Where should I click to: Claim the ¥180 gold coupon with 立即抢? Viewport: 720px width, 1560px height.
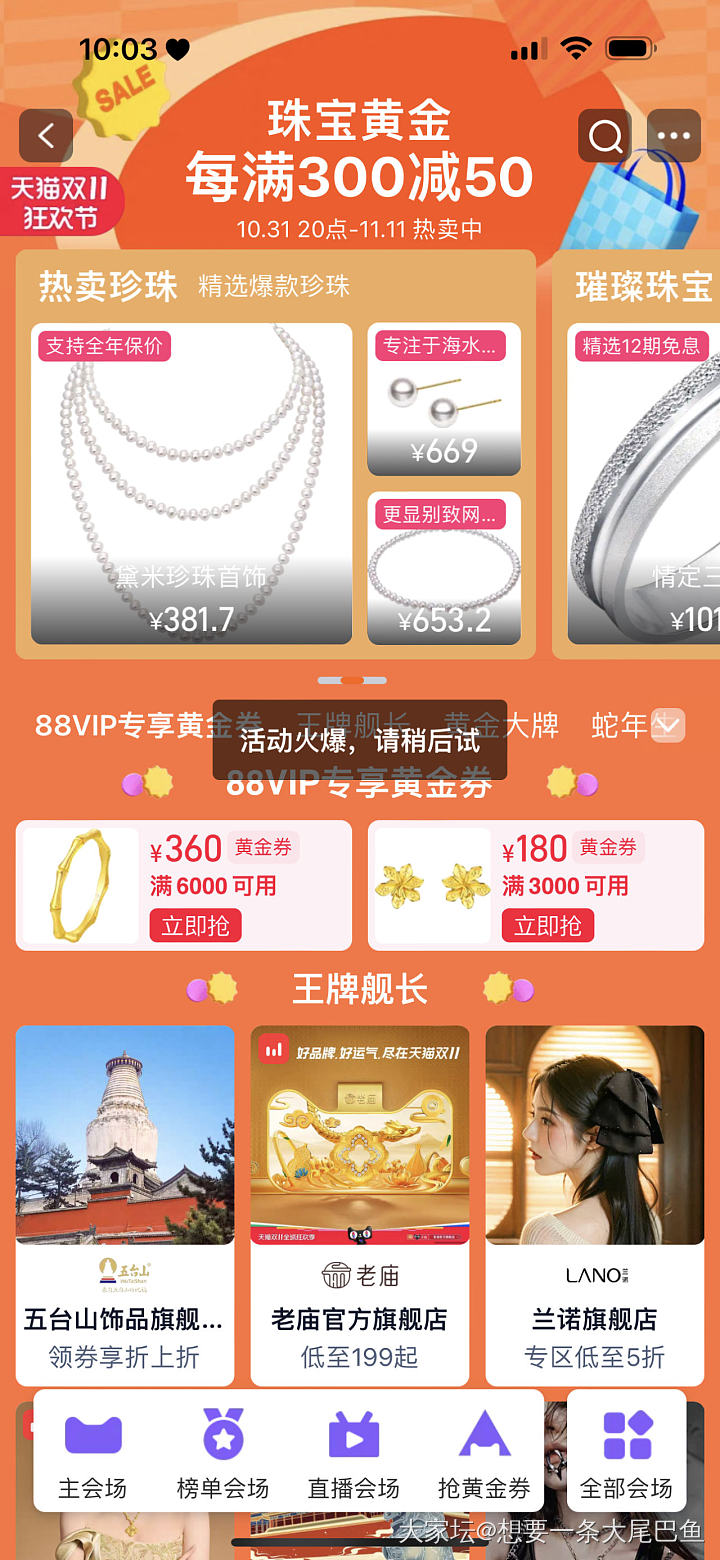pyautogui.click(x=547, y=926)
